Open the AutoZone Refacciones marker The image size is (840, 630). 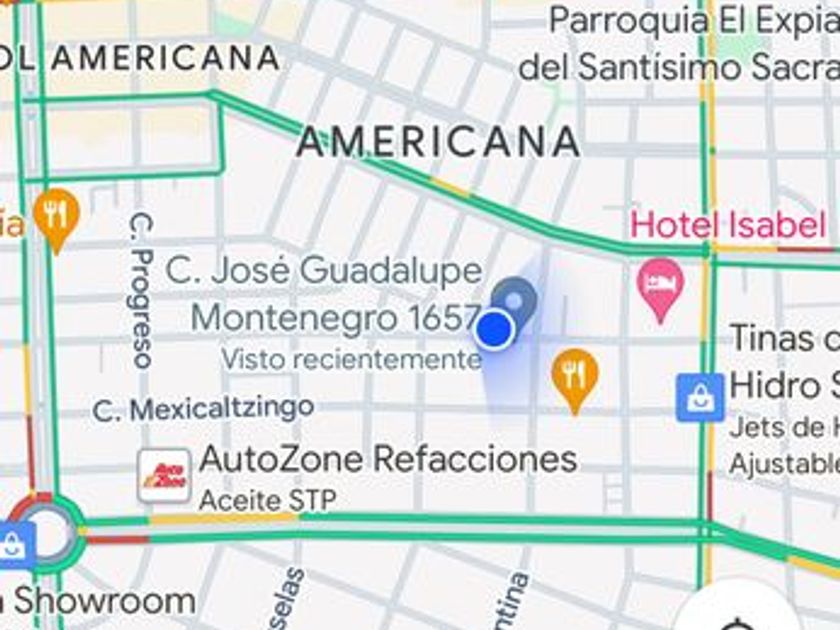tap(164, 476)
